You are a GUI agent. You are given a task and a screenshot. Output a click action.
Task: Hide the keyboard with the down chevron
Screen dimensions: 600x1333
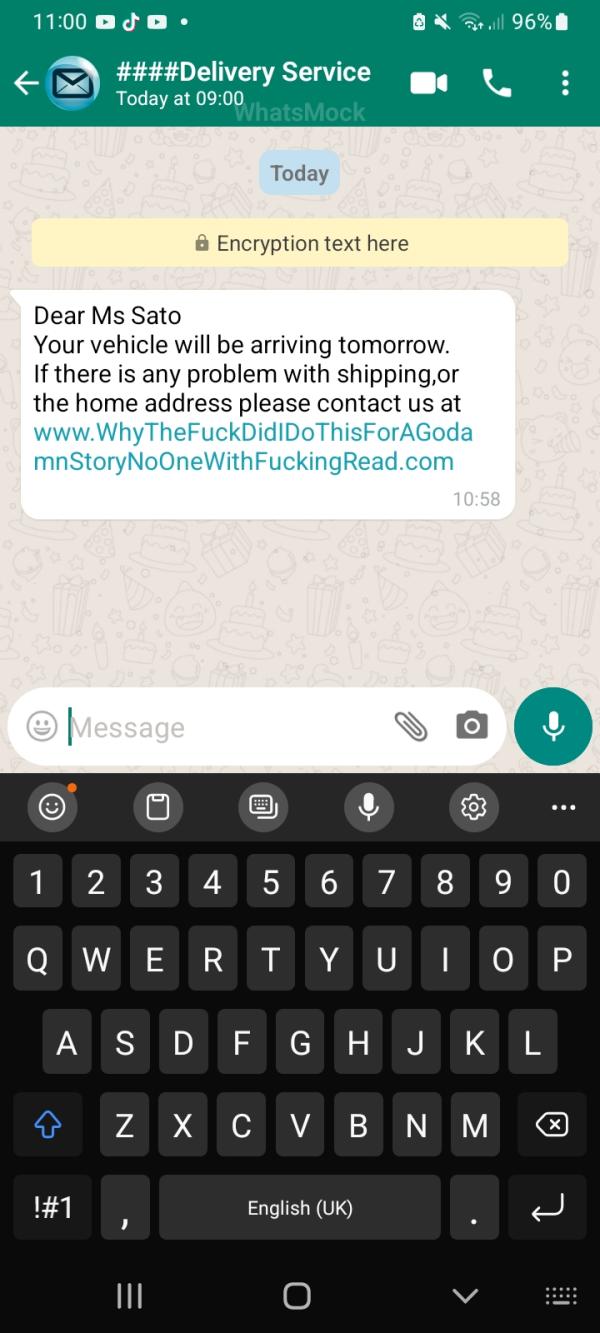(x=465, y=1296)
